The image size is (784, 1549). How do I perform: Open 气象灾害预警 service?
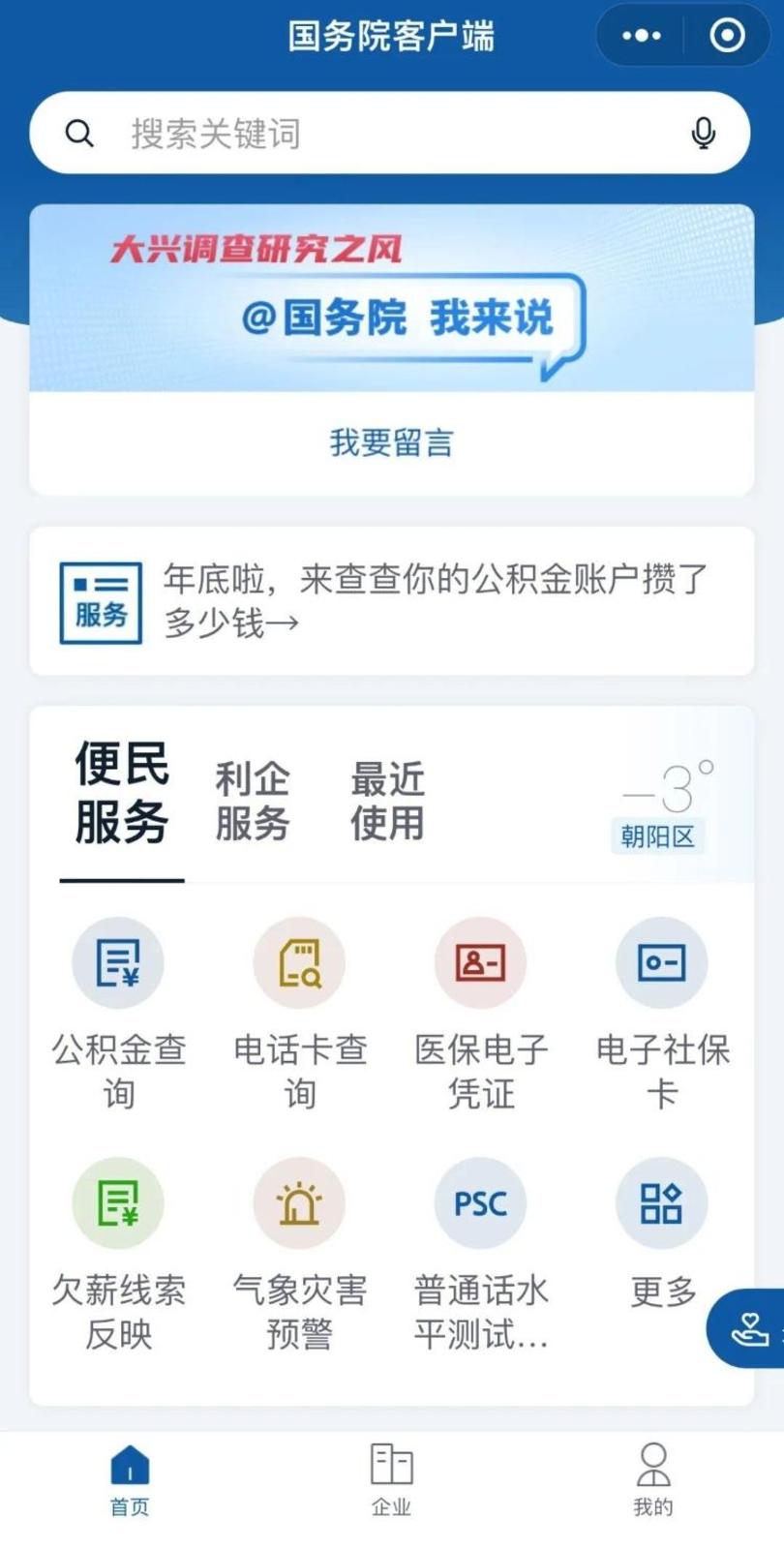pos(300,1254)
